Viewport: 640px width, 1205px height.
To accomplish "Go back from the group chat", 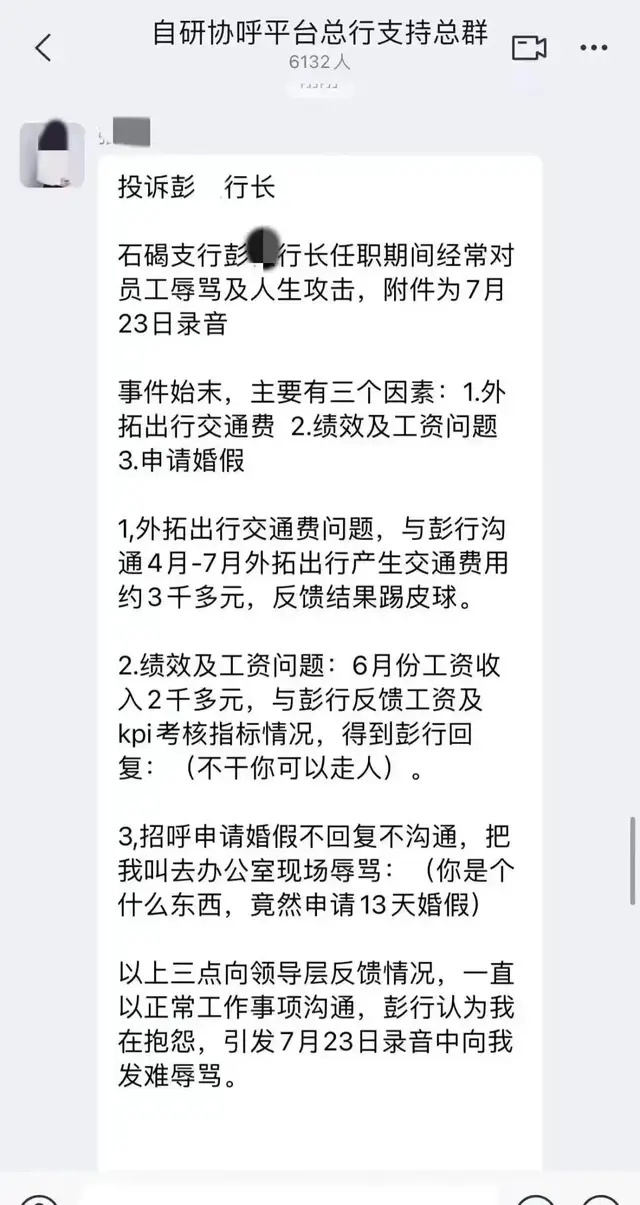I will pos(43,47).
